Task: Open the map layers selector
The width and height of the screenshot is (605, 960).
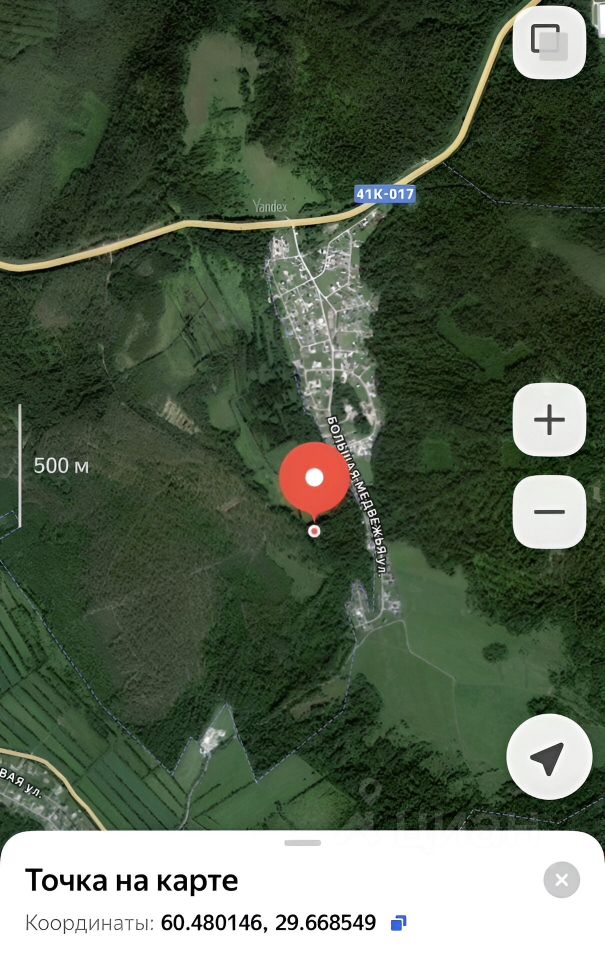Action: tap(549, 42)
